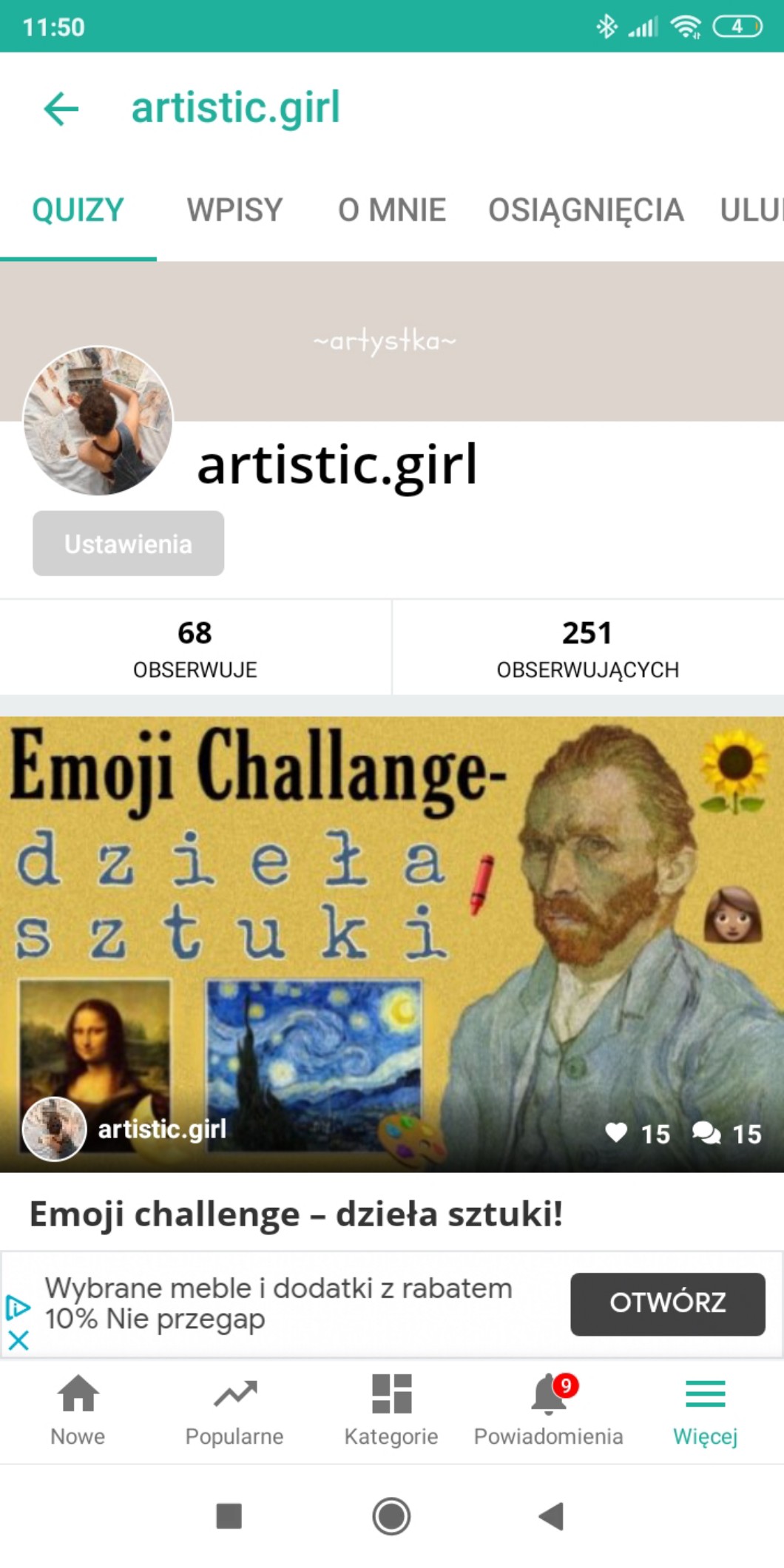View the 68 OBSERWUJE list
The height and width of the screenshot is (1568, 784).
[x=195, y=647]
